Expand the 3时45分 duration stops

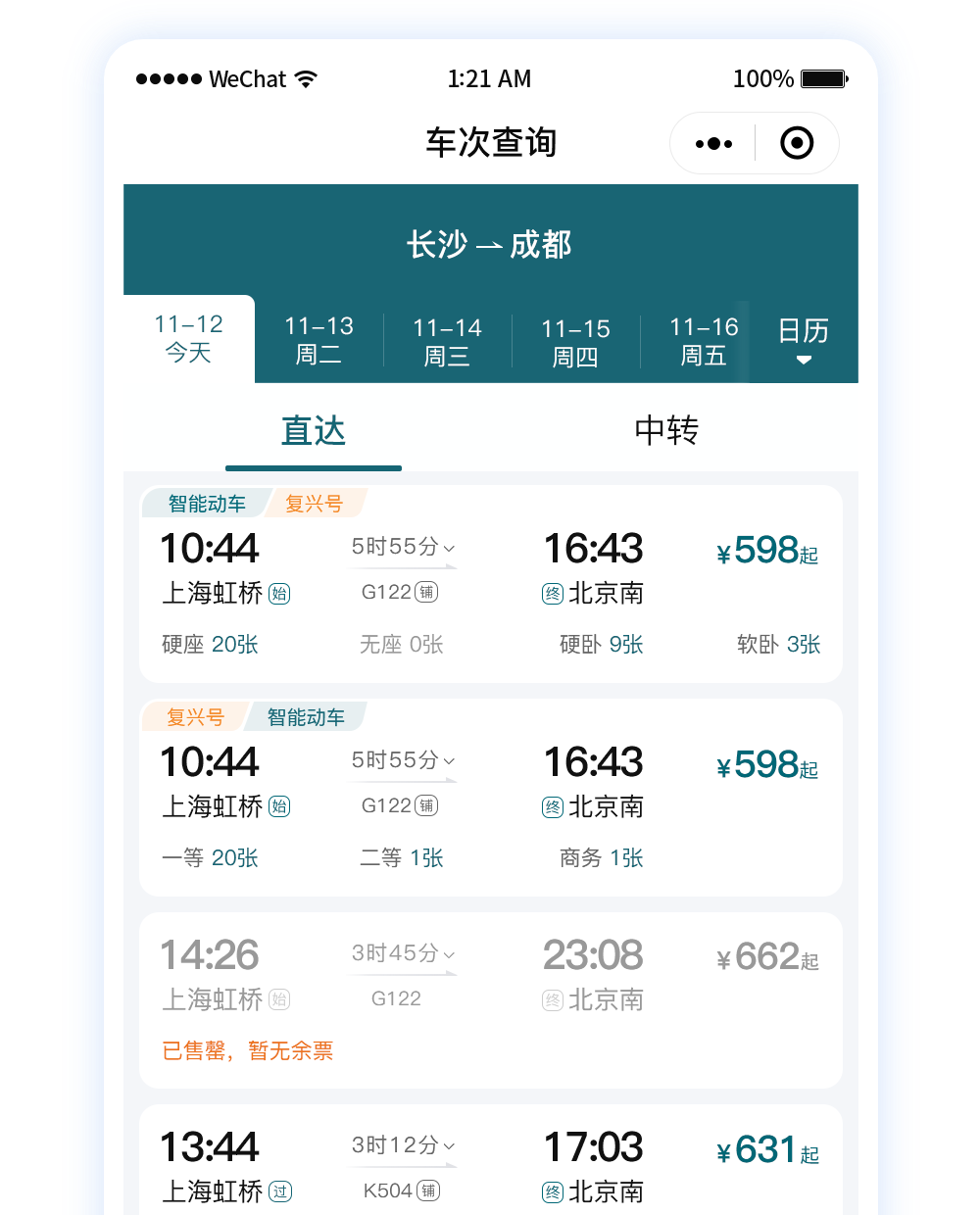click(x=403, y=953)
